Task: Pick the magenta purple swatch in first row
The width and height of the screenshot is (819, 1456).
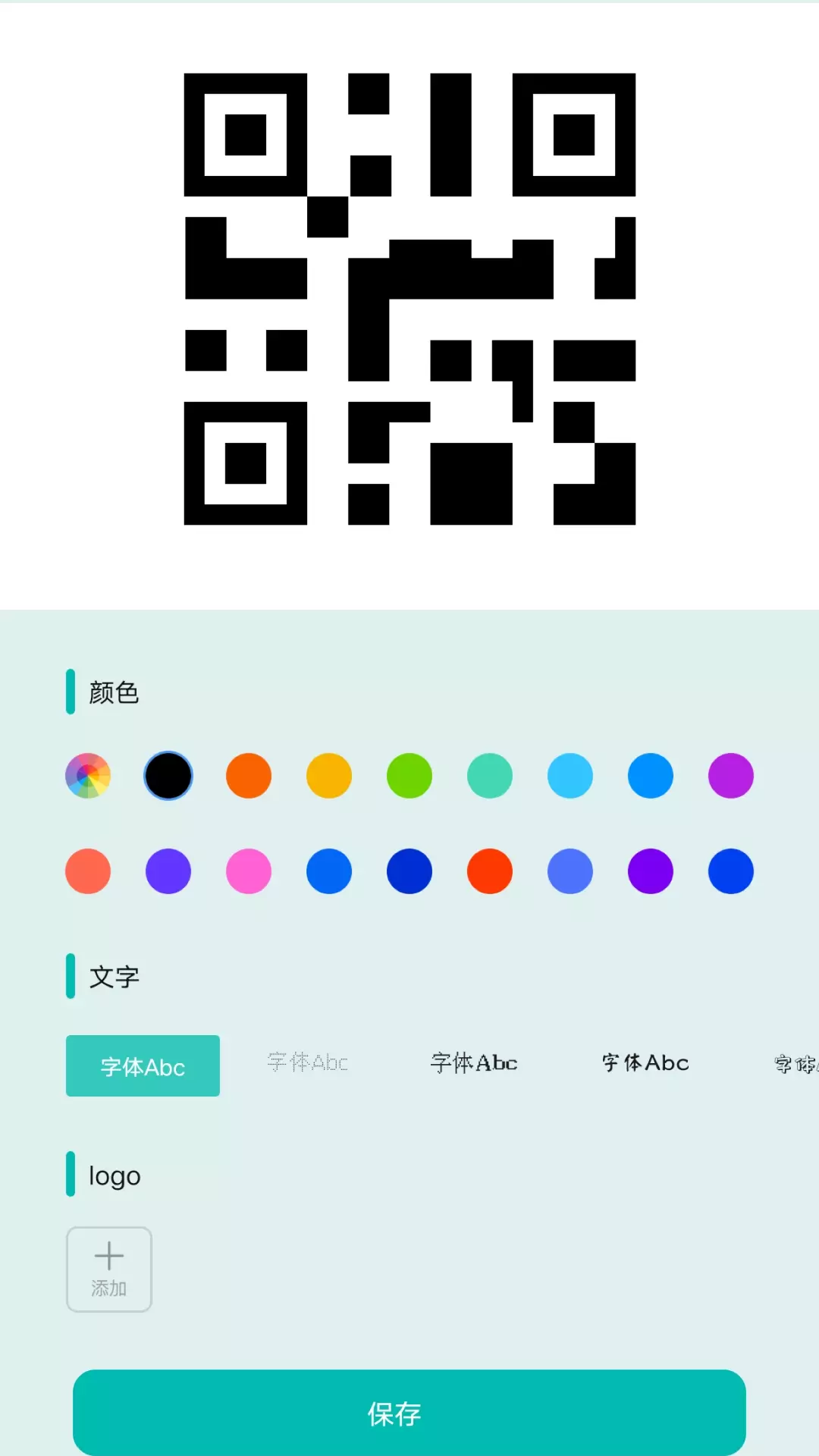Action: click(731, 776)
